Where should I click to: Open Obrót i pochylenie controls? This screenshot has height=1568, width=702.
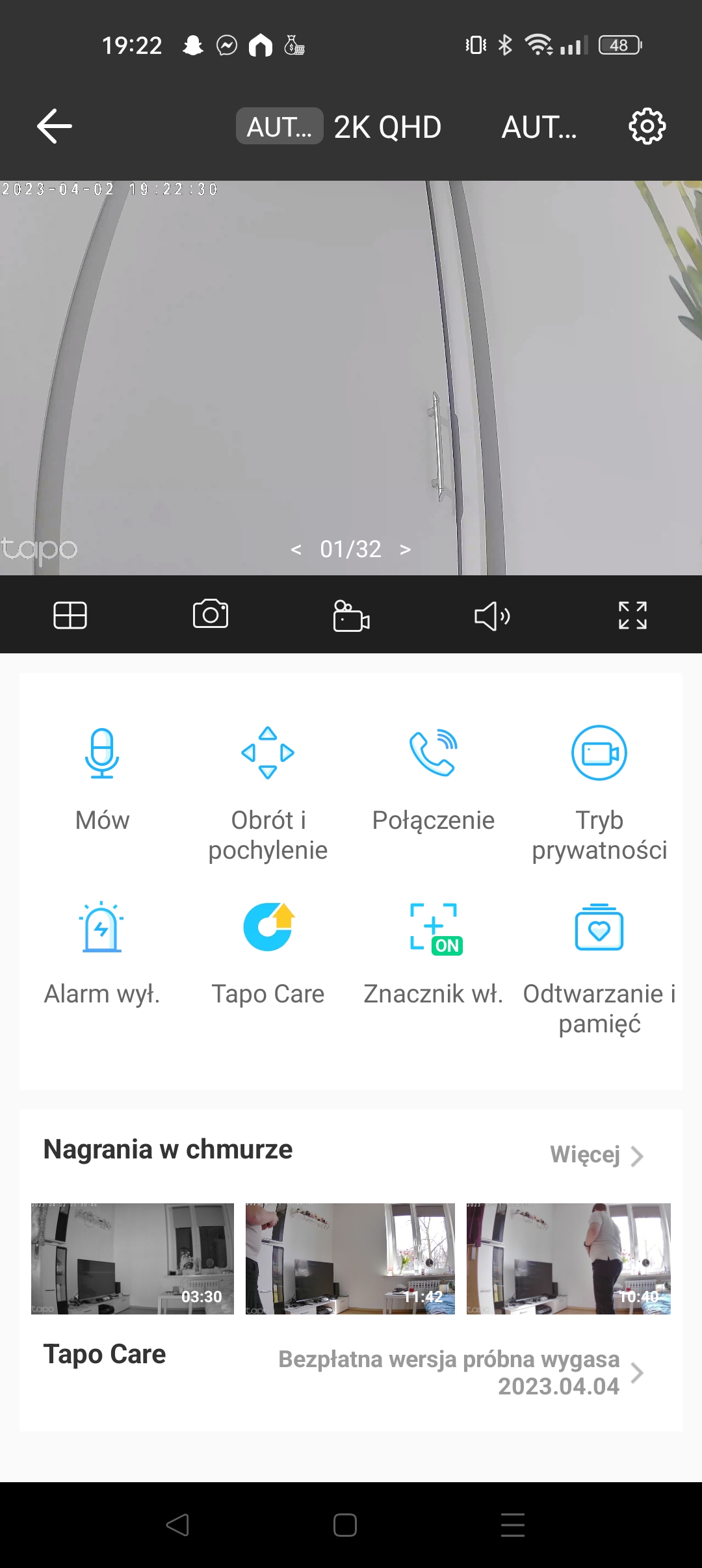(x=268, y=793)
